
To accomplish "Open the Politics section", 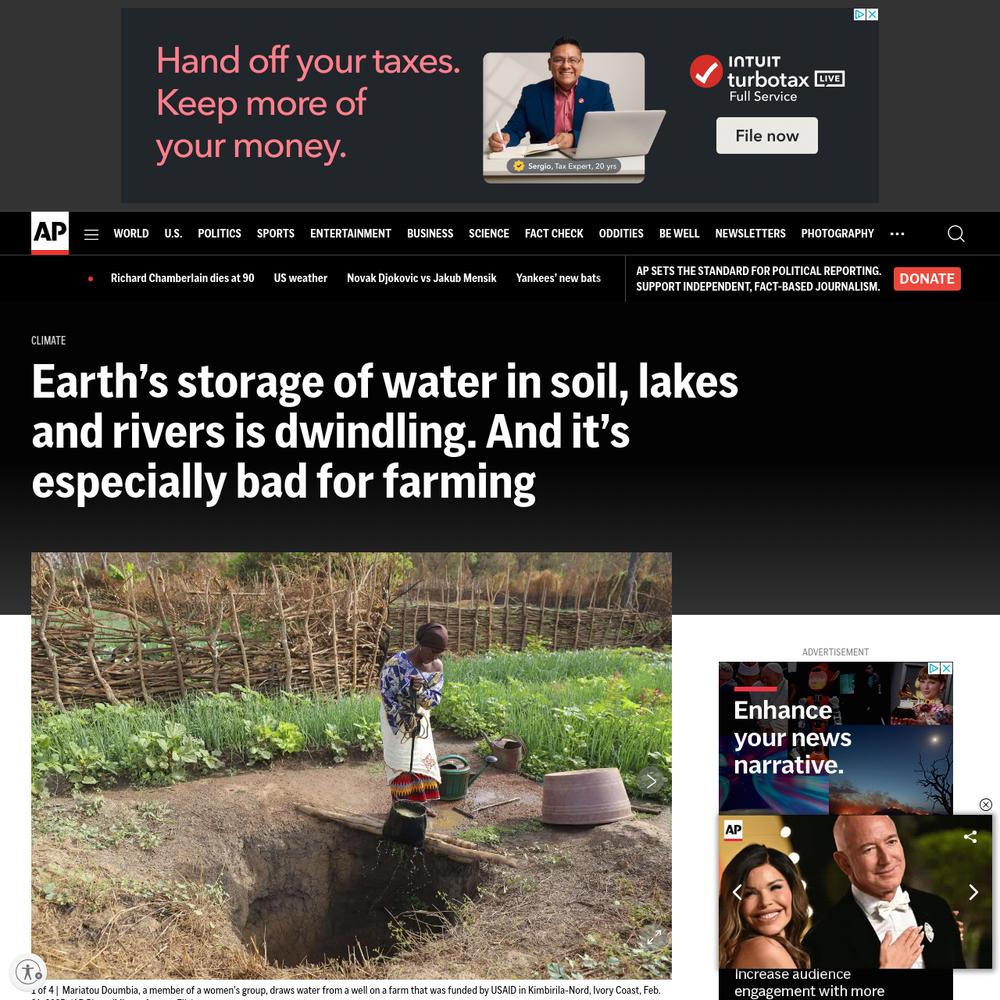I will (x=219, y=234).
